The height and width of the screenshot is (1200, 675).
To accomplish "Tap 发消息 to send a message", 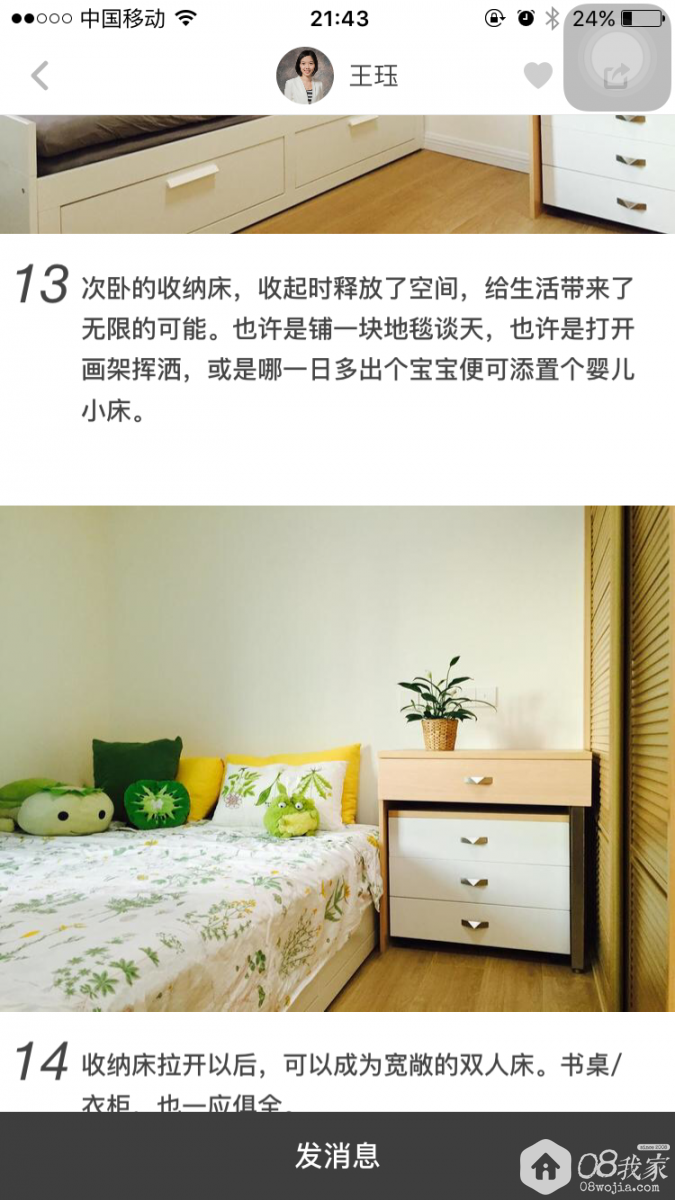I will [x=337, y=1156].
